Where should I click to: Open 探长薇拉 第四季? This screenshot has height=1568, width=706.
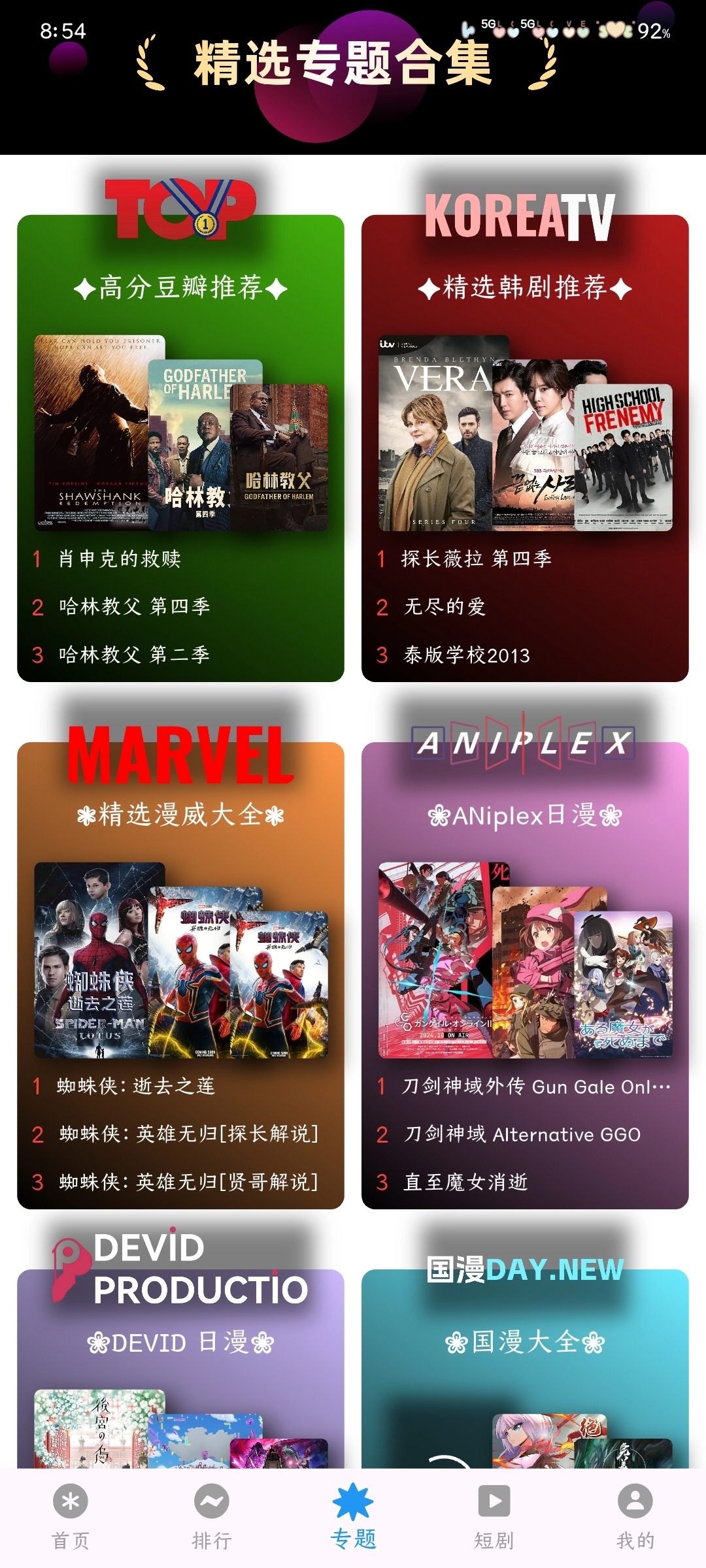pyautogui.click(x=477, y=559)
